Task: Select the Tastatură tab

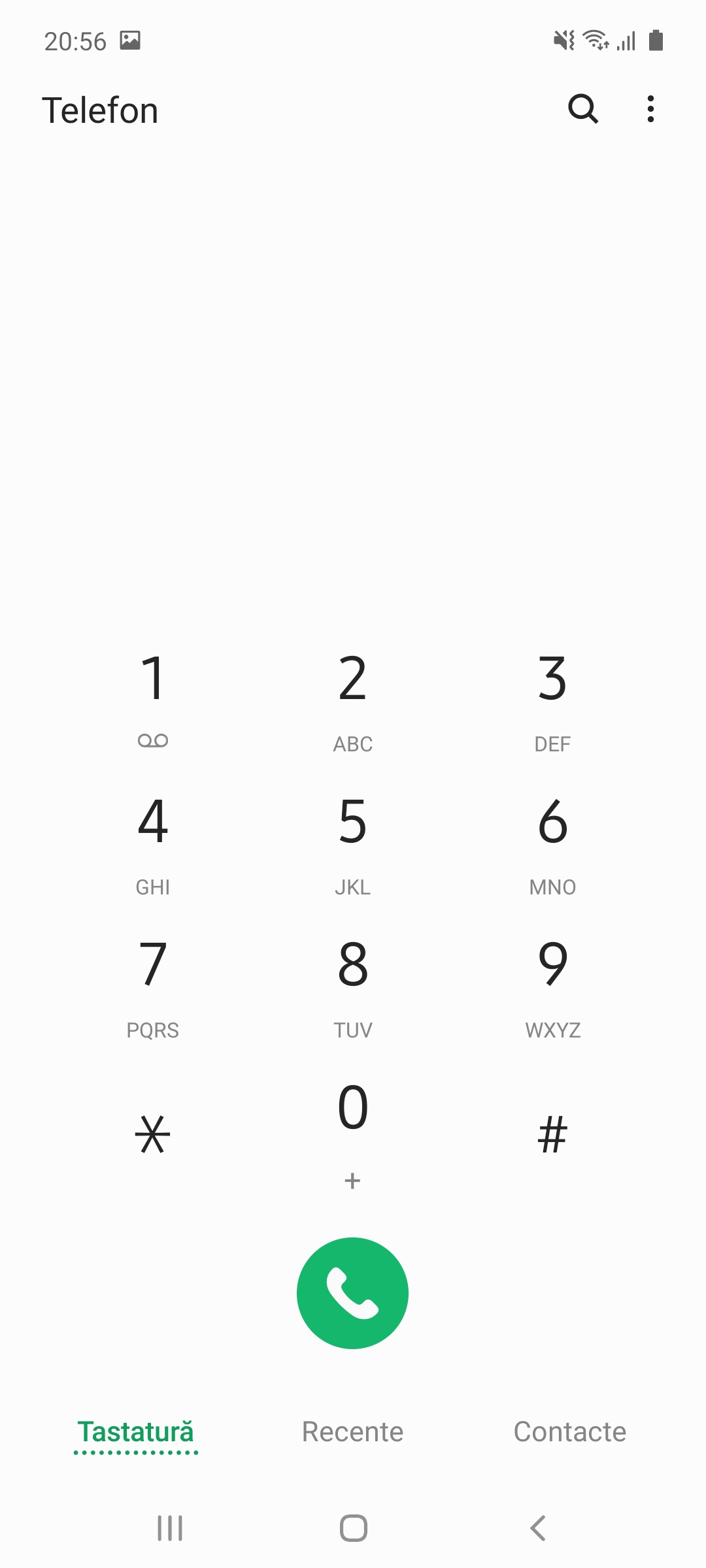Action: 136,1432
